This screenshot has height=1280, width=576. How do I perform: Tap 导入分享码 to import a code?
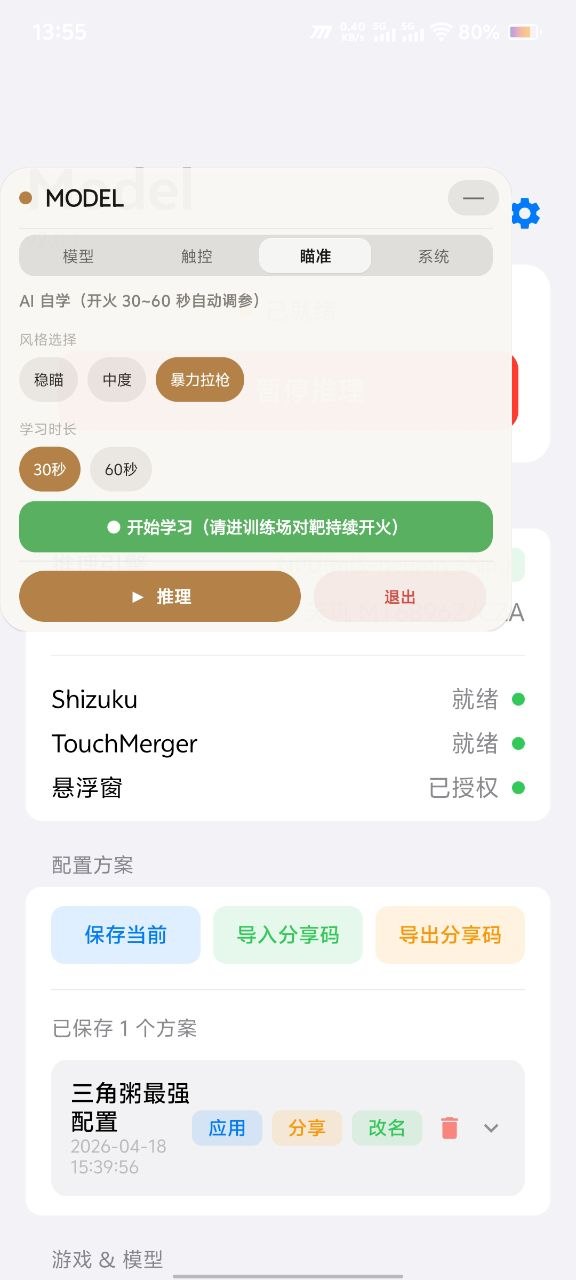pos(288,935)
